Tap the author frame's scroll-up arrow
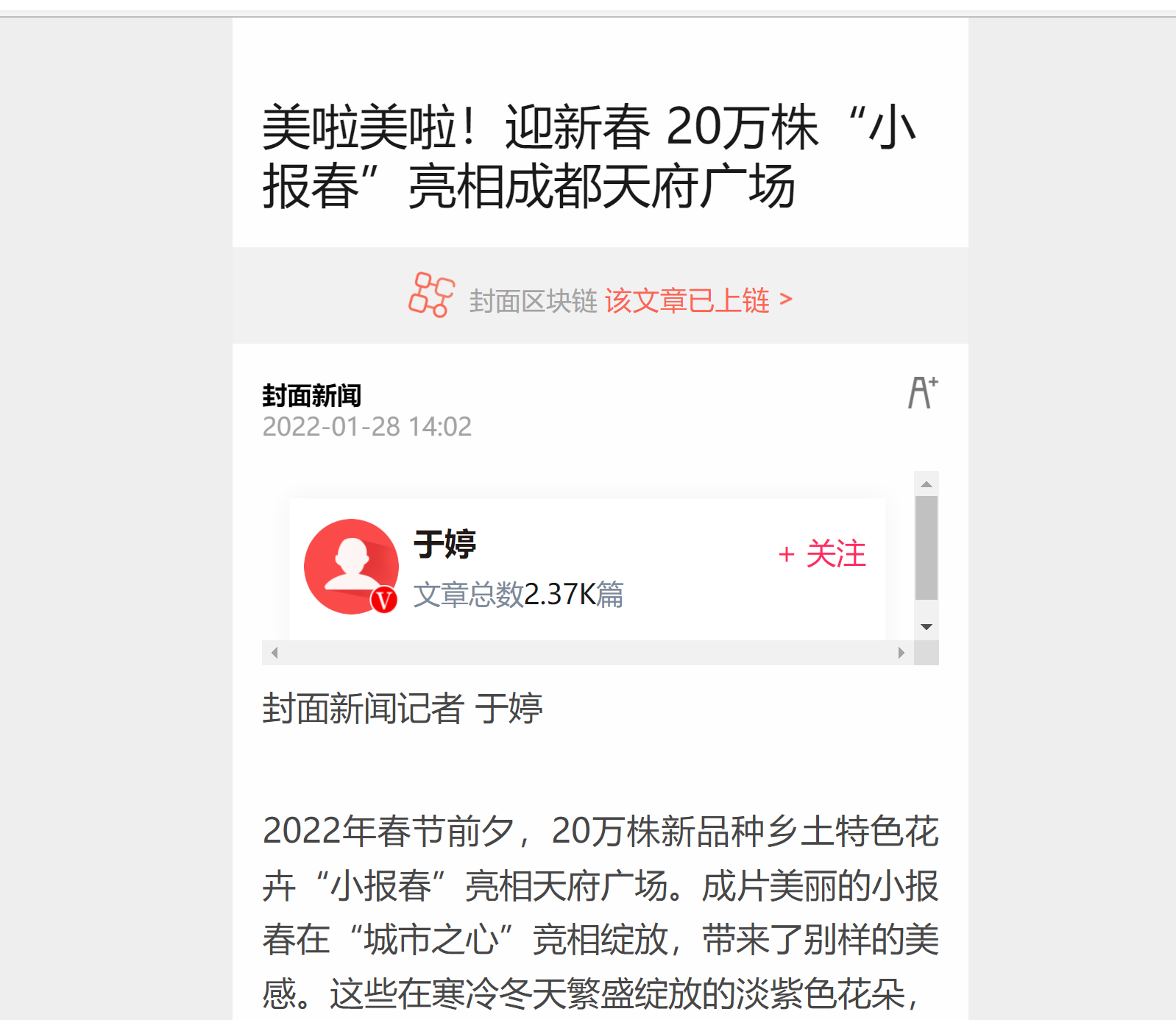This screenshot has width=1176, height=1020. pos(927,484)
